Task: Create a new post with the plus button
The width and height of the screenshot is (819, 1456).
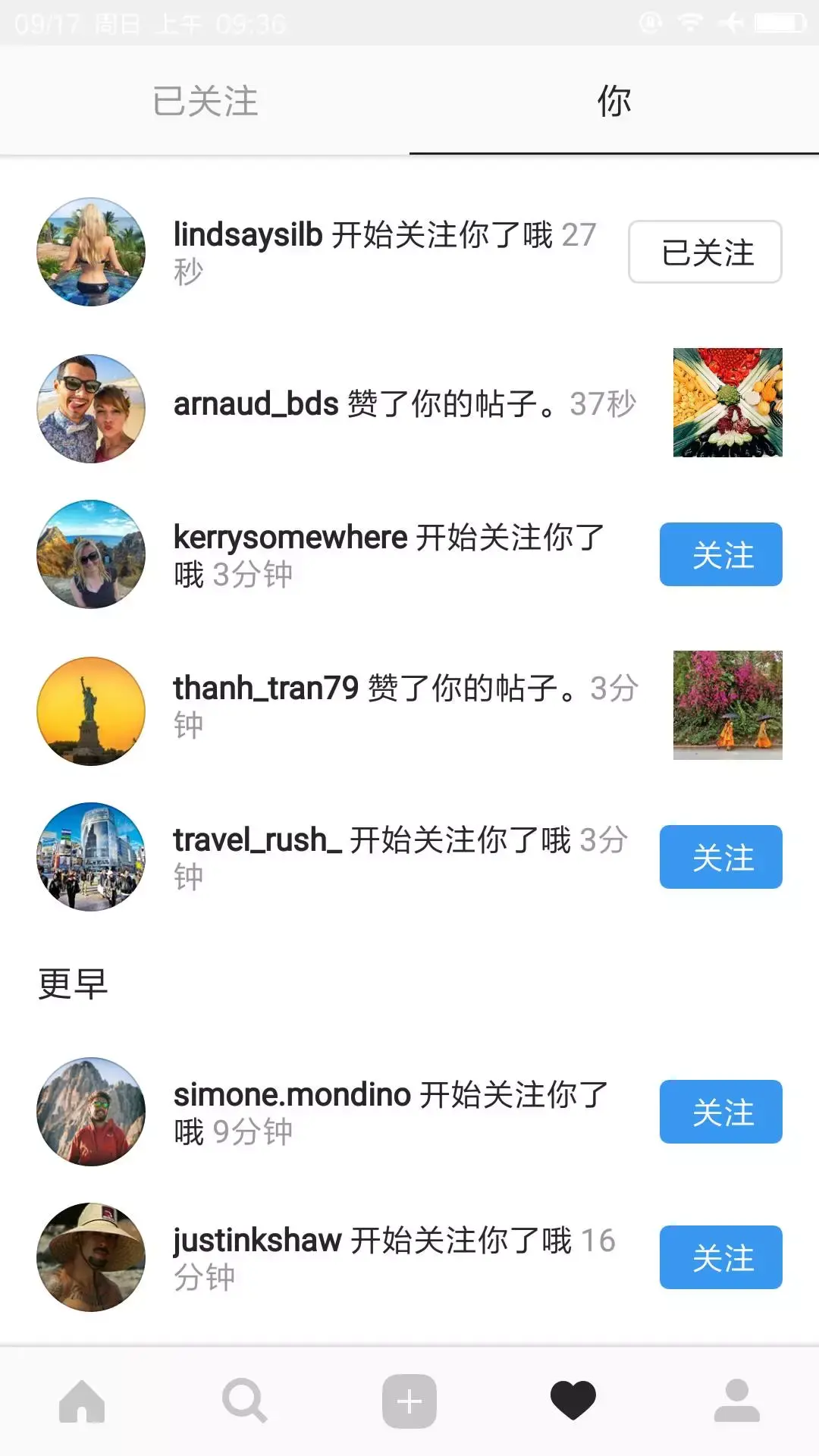Action: pos(409,1401)
